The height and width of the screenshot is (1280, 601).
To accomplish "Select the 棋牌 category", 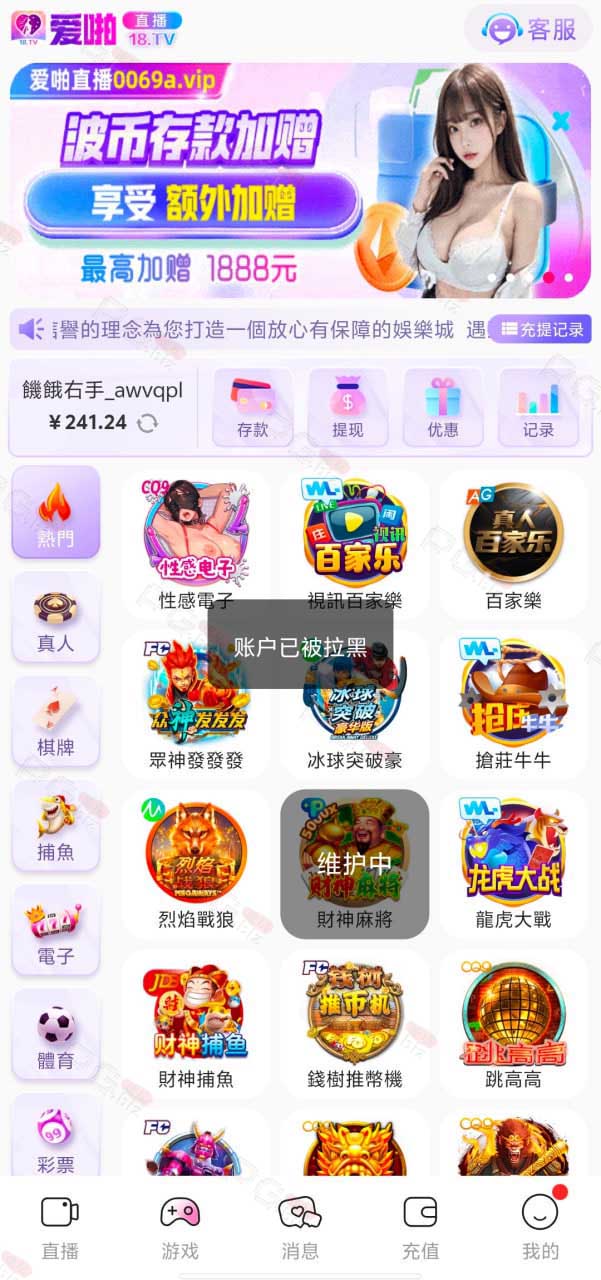I will (x=56, y=721).
